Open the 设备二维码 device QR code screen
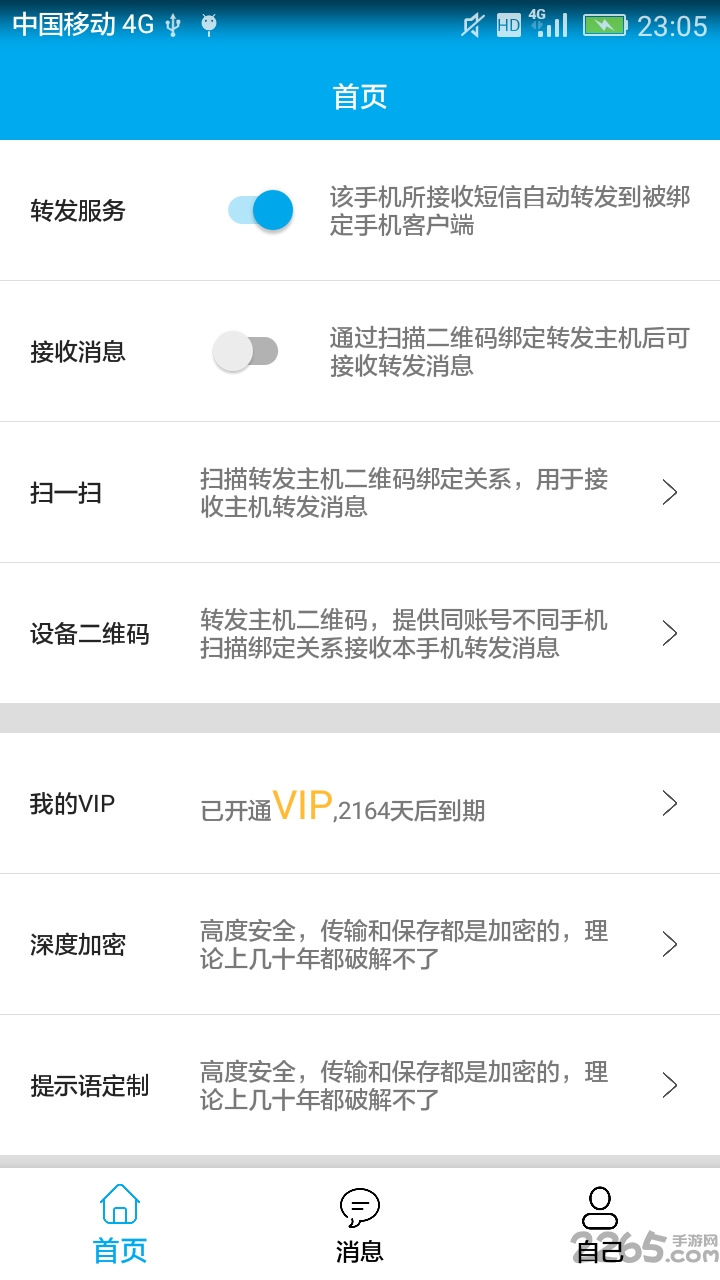 pyautogui.click(x=360, y=633)
